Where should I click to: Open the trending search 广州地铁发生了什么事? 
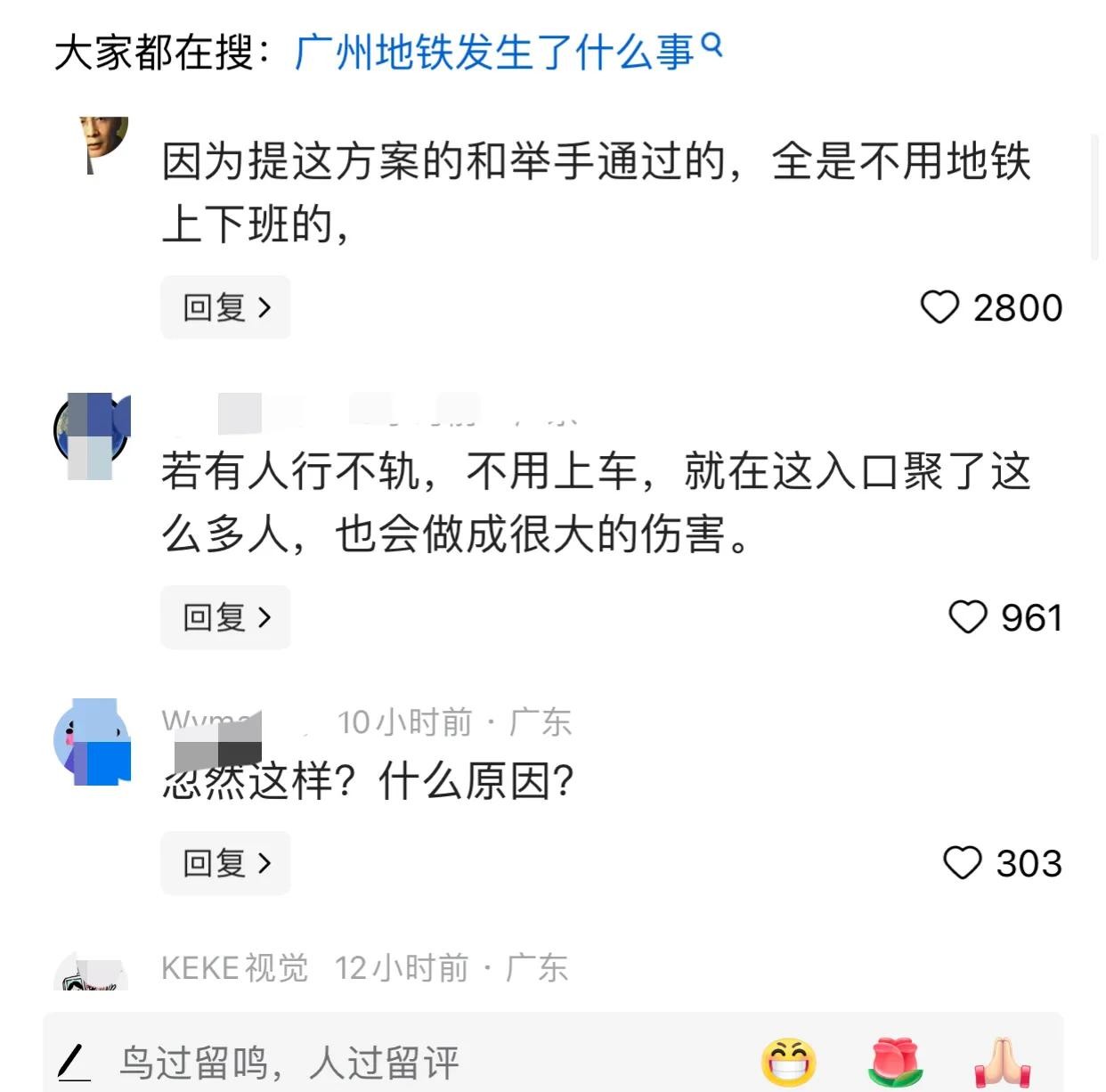click(508, 52)
